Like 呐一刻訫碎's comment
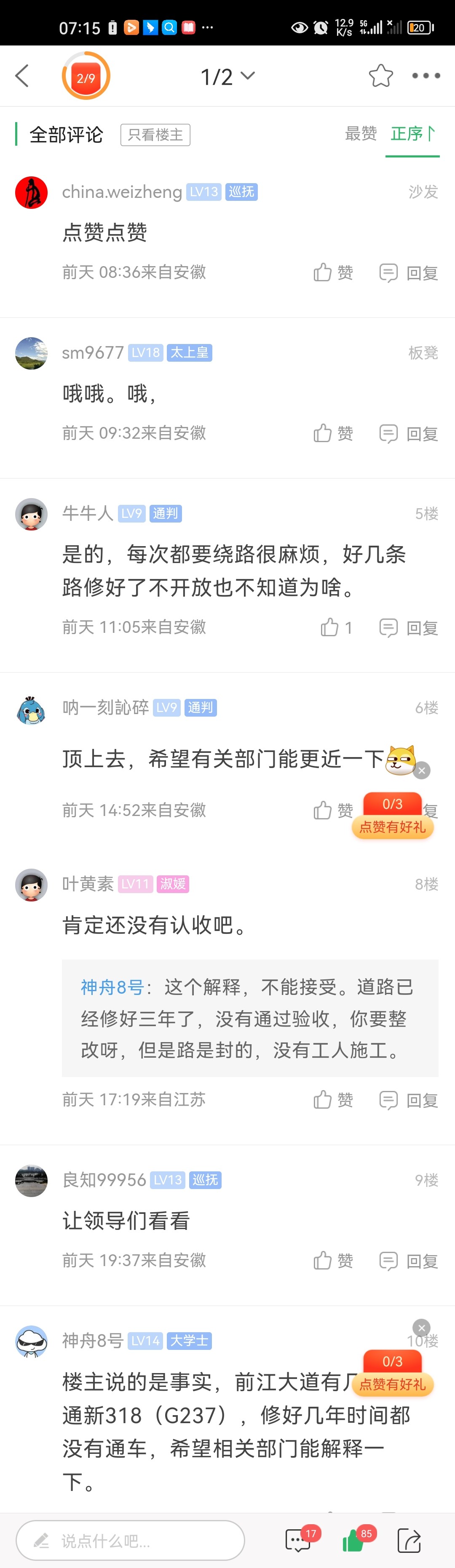Viewport: 455px width, 1568px height. click(x=333, y=810)
